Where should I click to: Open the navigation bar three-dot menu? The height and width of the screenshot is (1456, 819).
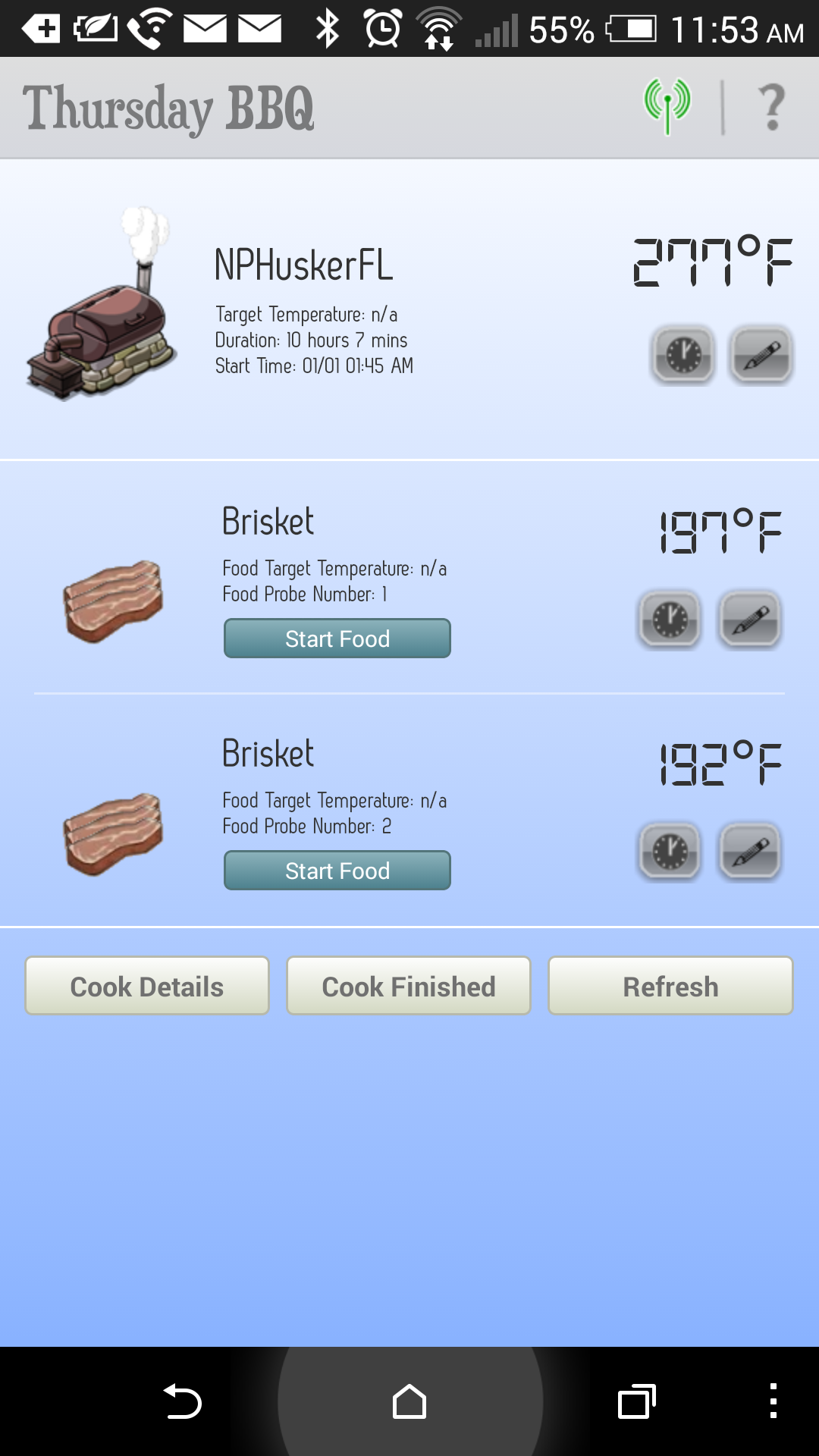click(773, 1401)
